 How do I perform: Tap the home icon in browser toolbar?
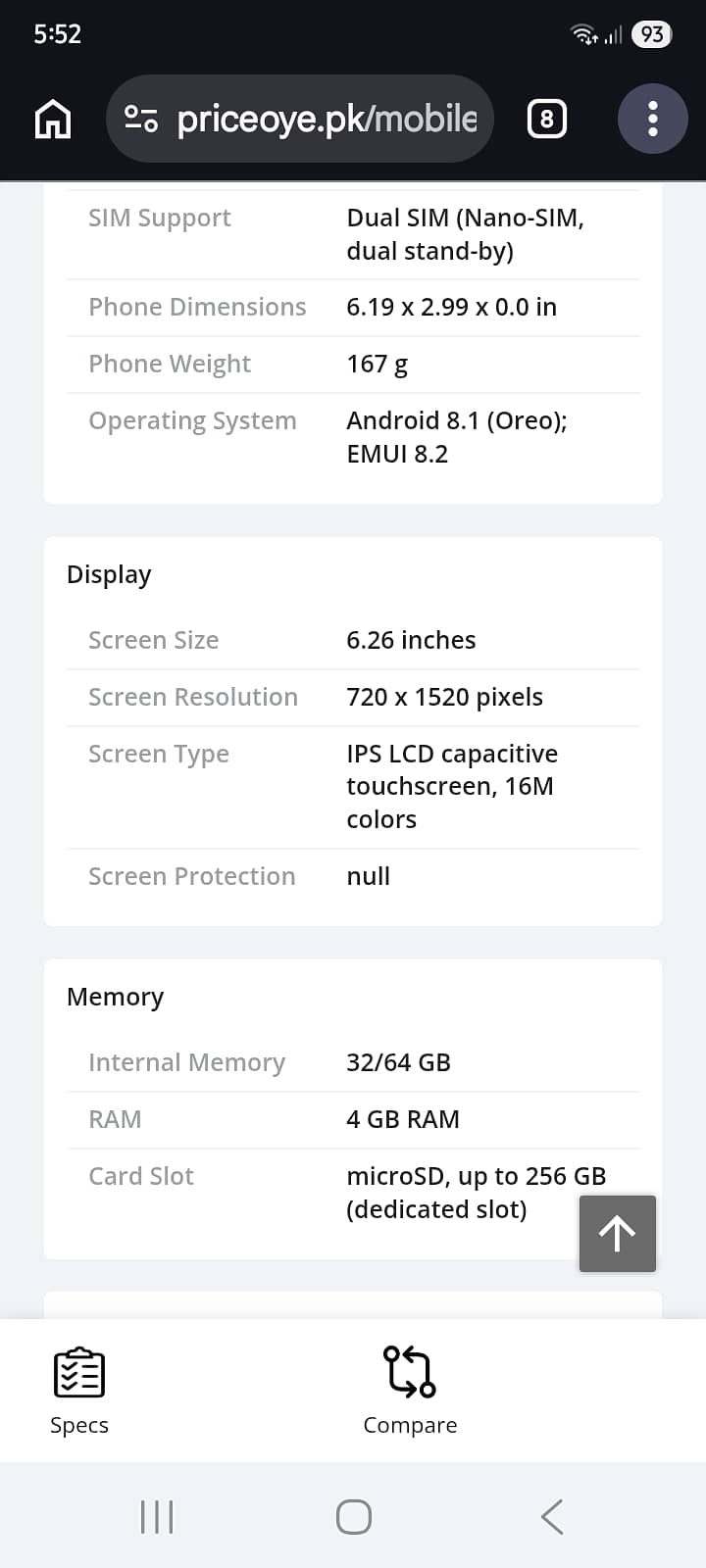click(54, 119)
